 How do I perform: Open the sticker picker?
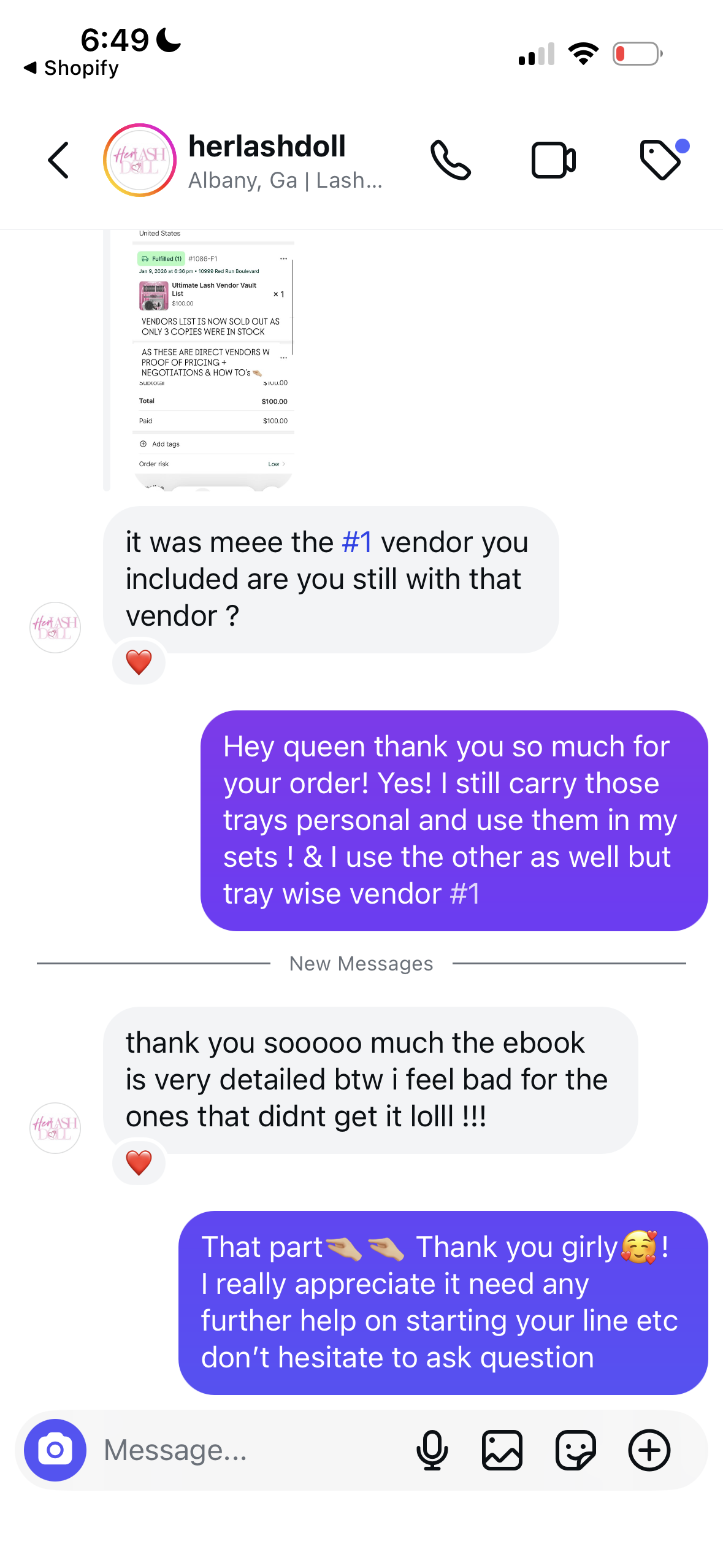coord(575,1450)
